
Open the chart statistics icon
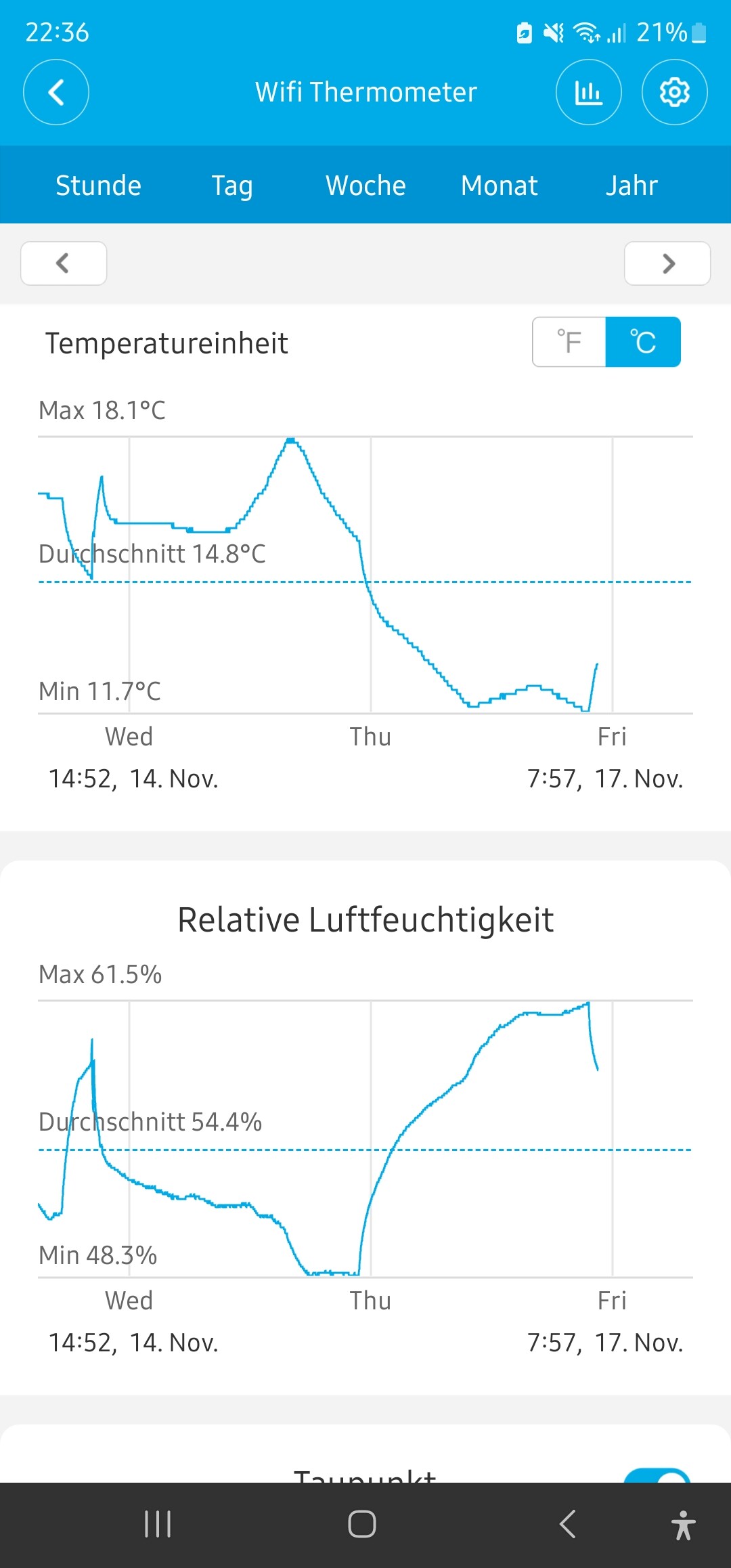(x=589, y=92)
